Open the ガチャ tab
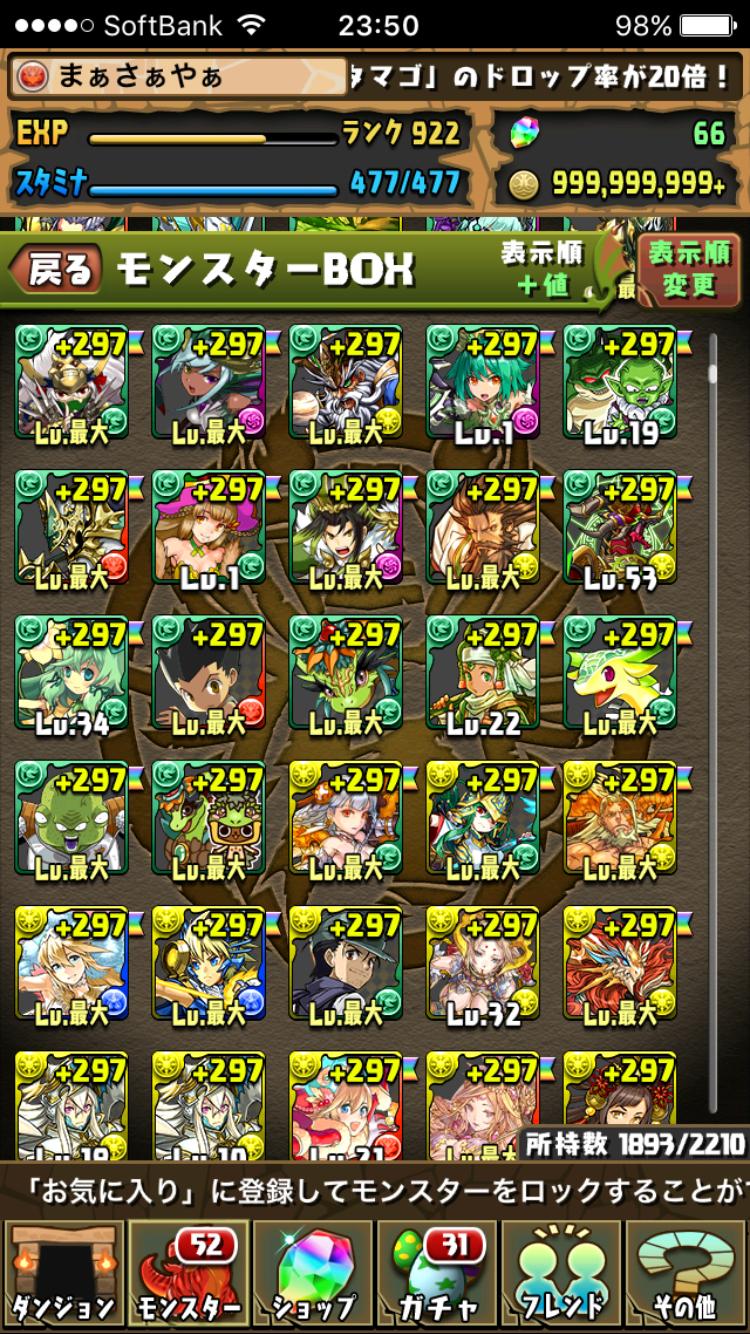Screen dimensions: 750x1334 438,1274
